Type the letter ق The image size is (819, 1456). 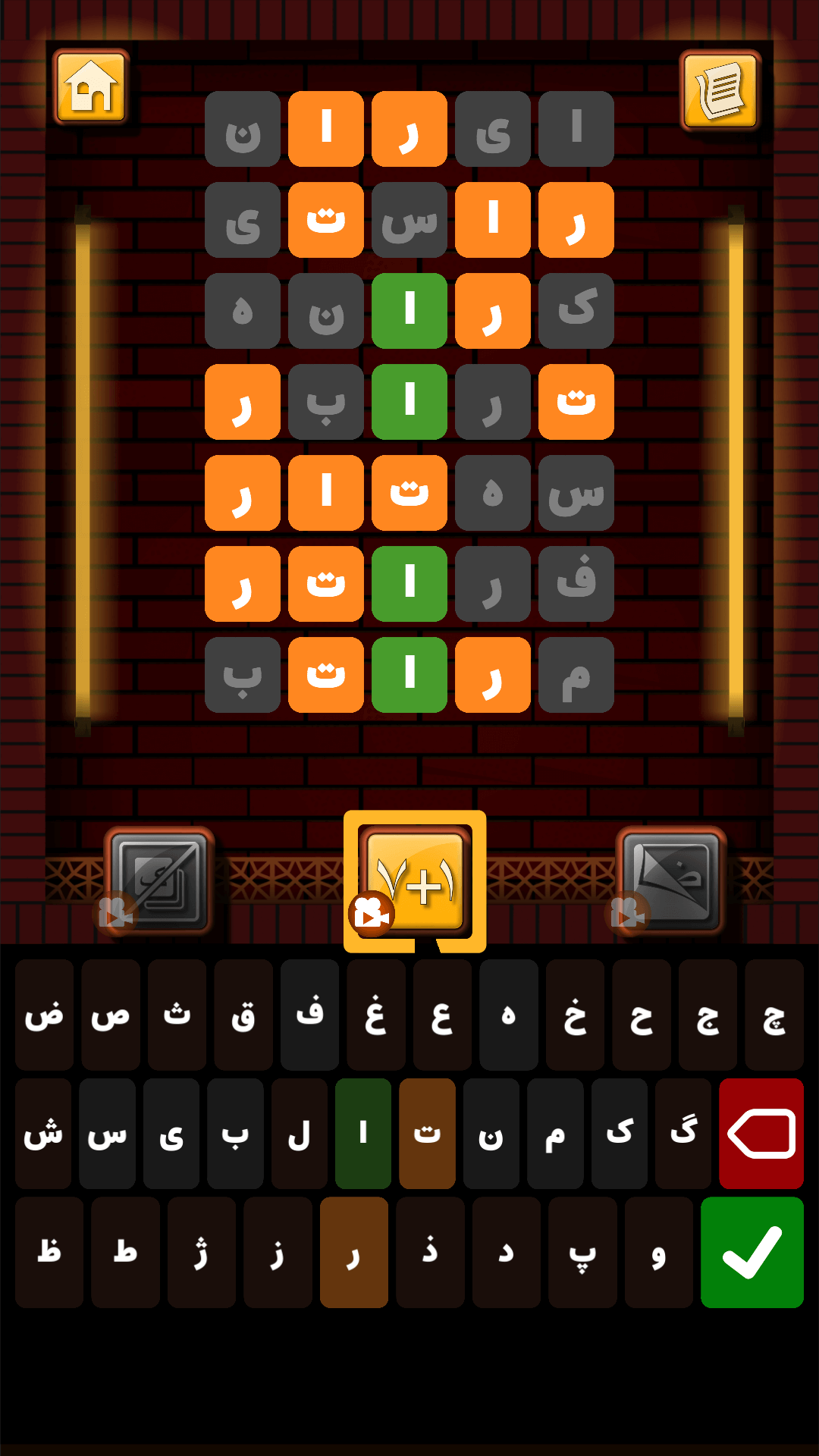click(243, 1015)
